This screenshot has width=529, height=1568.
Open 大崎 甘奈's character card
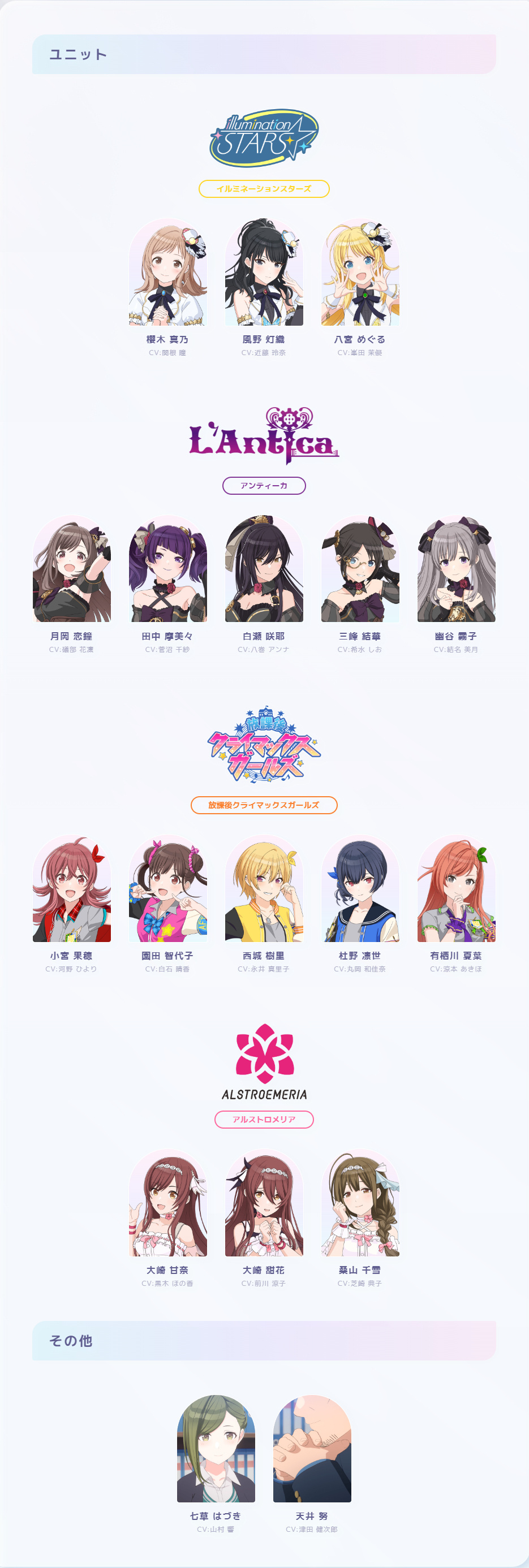[167, 1202]
